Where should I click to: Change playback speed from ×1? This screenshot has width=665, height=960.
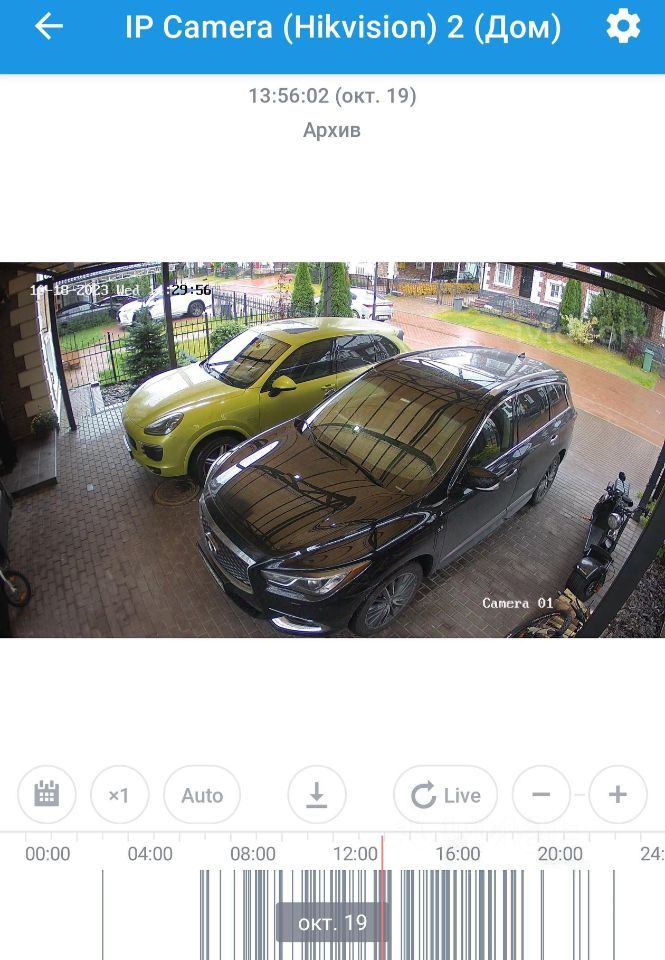click(x=119, y=795)
